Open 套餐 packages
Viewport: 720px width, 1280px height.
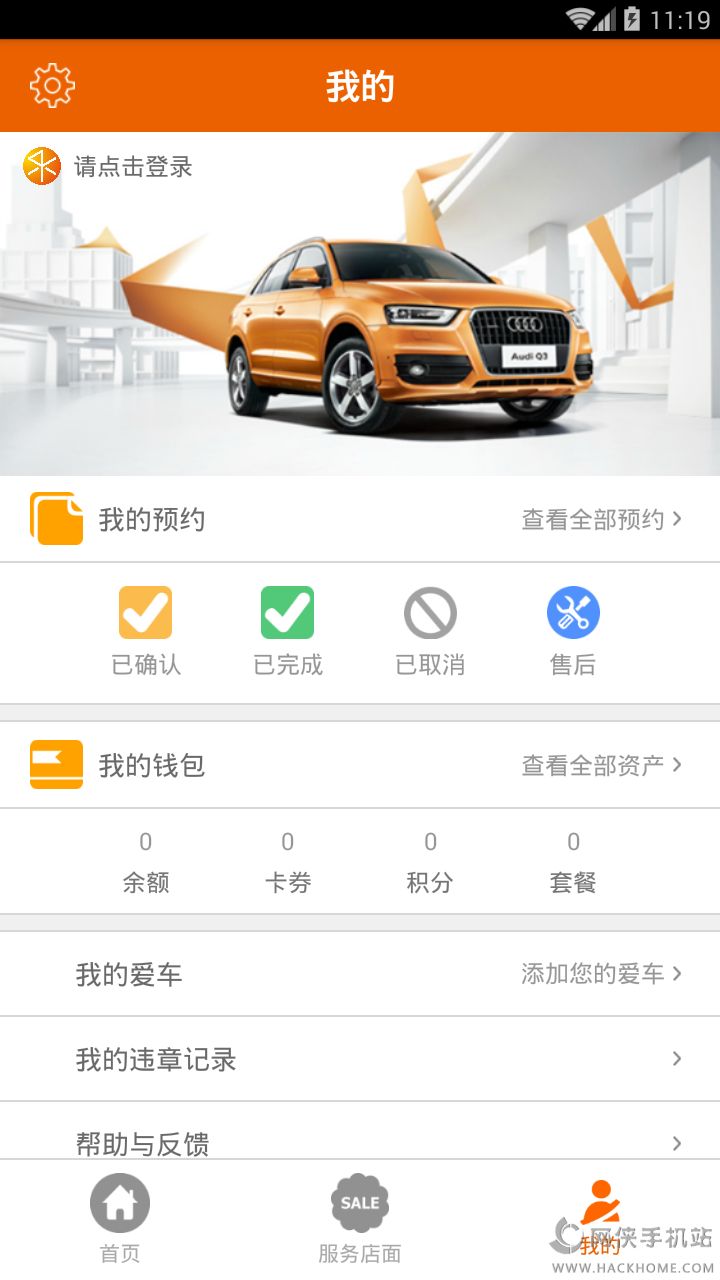[573, 862]
